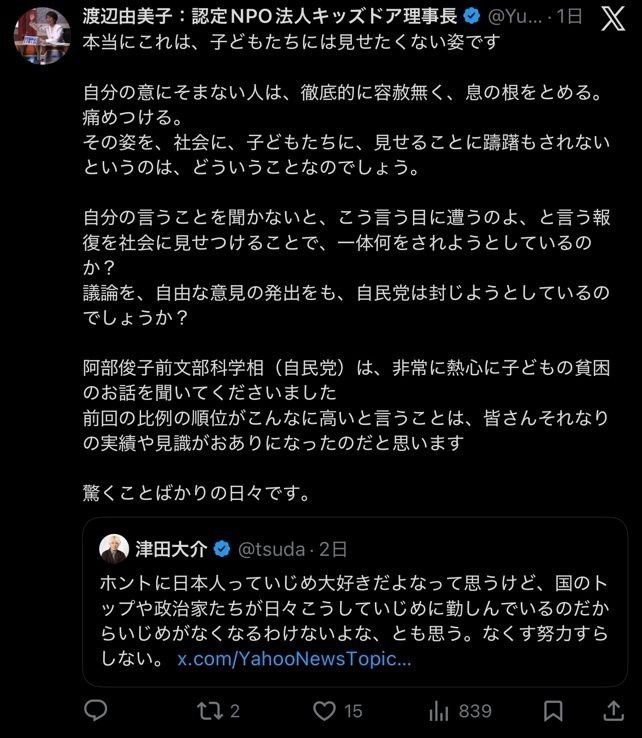Open 津田大介's avatar in the quoted post
Image resolution: width=642 pixels, height=738 pixels.
click(x=113, y=548)
